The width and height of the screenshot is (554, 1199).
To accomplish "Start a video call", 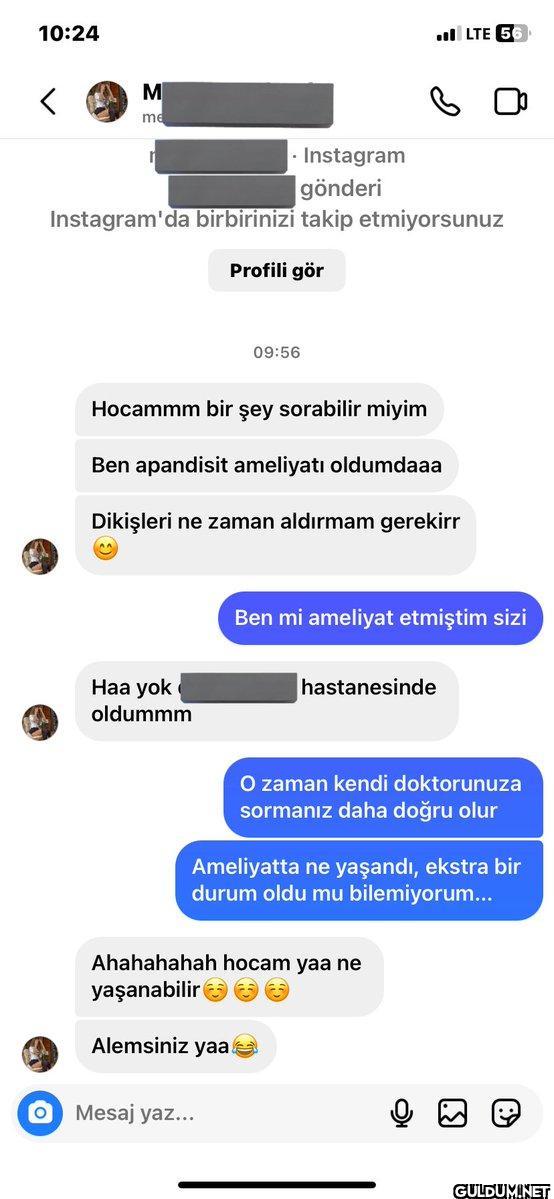I will point(510,102).
